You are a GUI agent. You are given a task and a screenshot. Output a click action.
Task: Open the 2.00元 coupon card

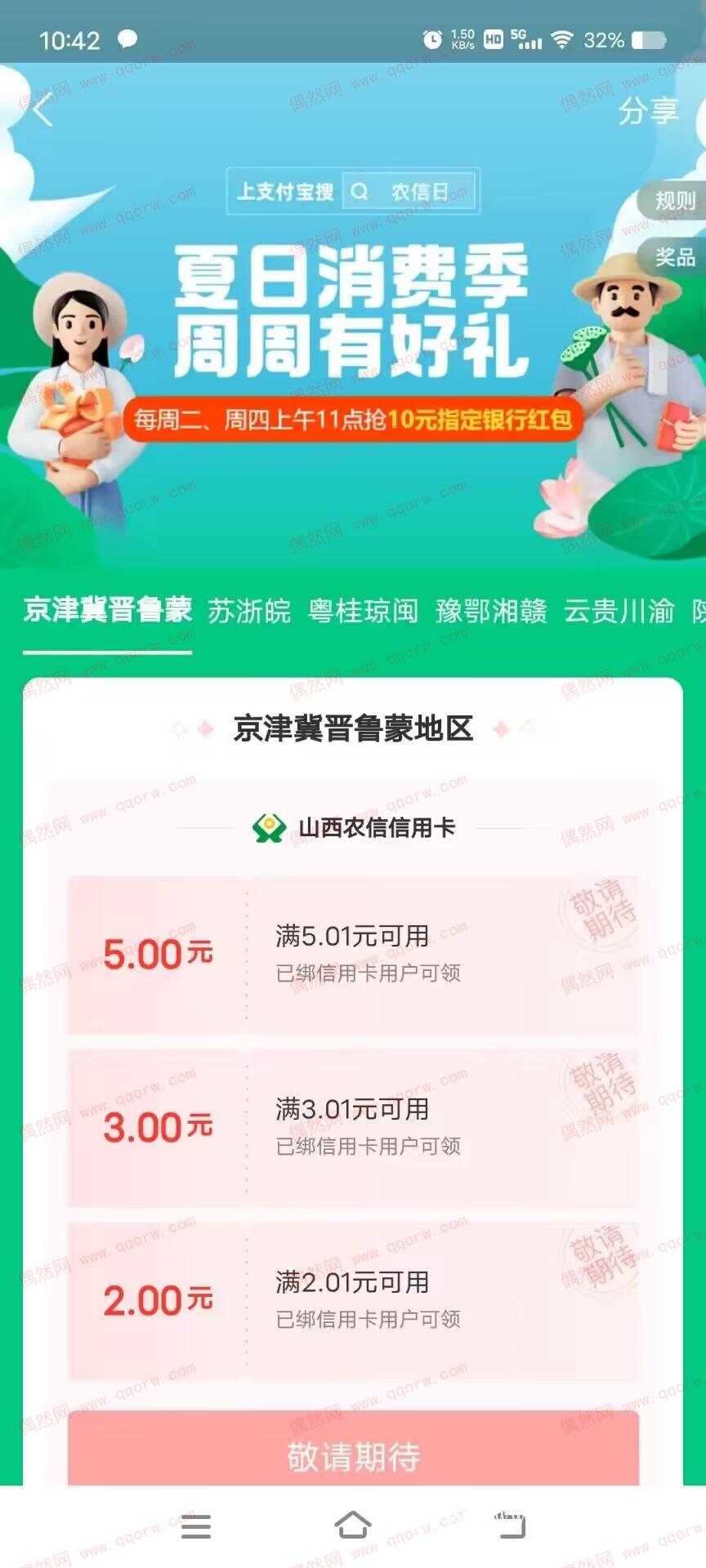click(353, 1300)
